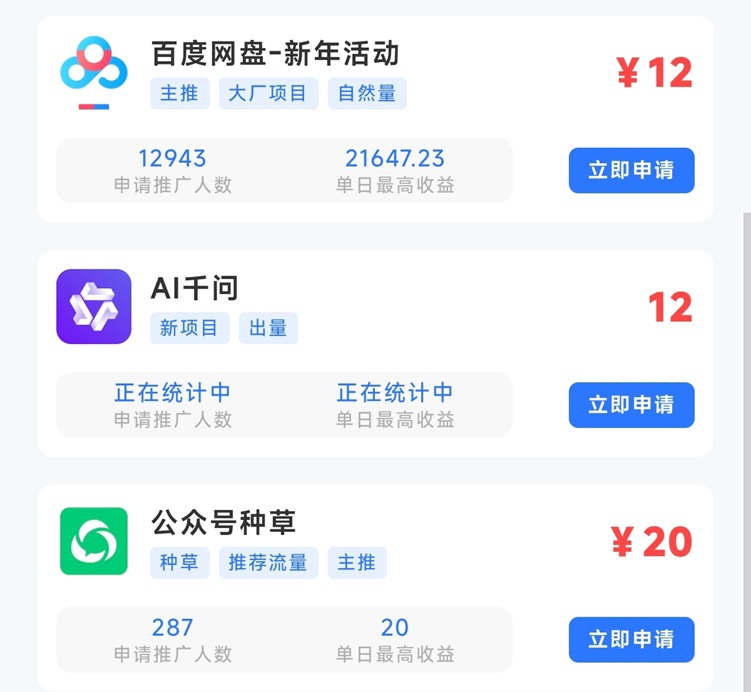
Task: Open the 百度网盘-新年活动 project card
Action: 275,52
